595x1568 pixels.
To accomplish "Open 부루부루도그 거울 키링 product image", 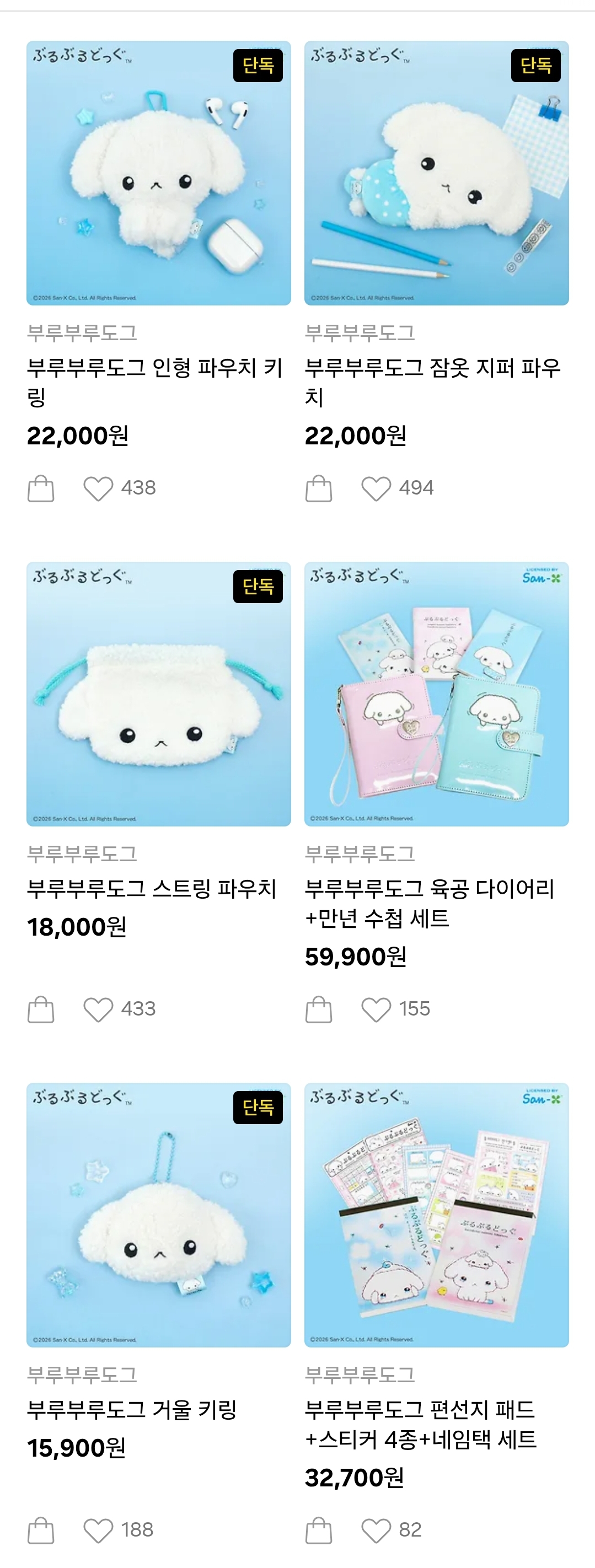I will 158,1215.
